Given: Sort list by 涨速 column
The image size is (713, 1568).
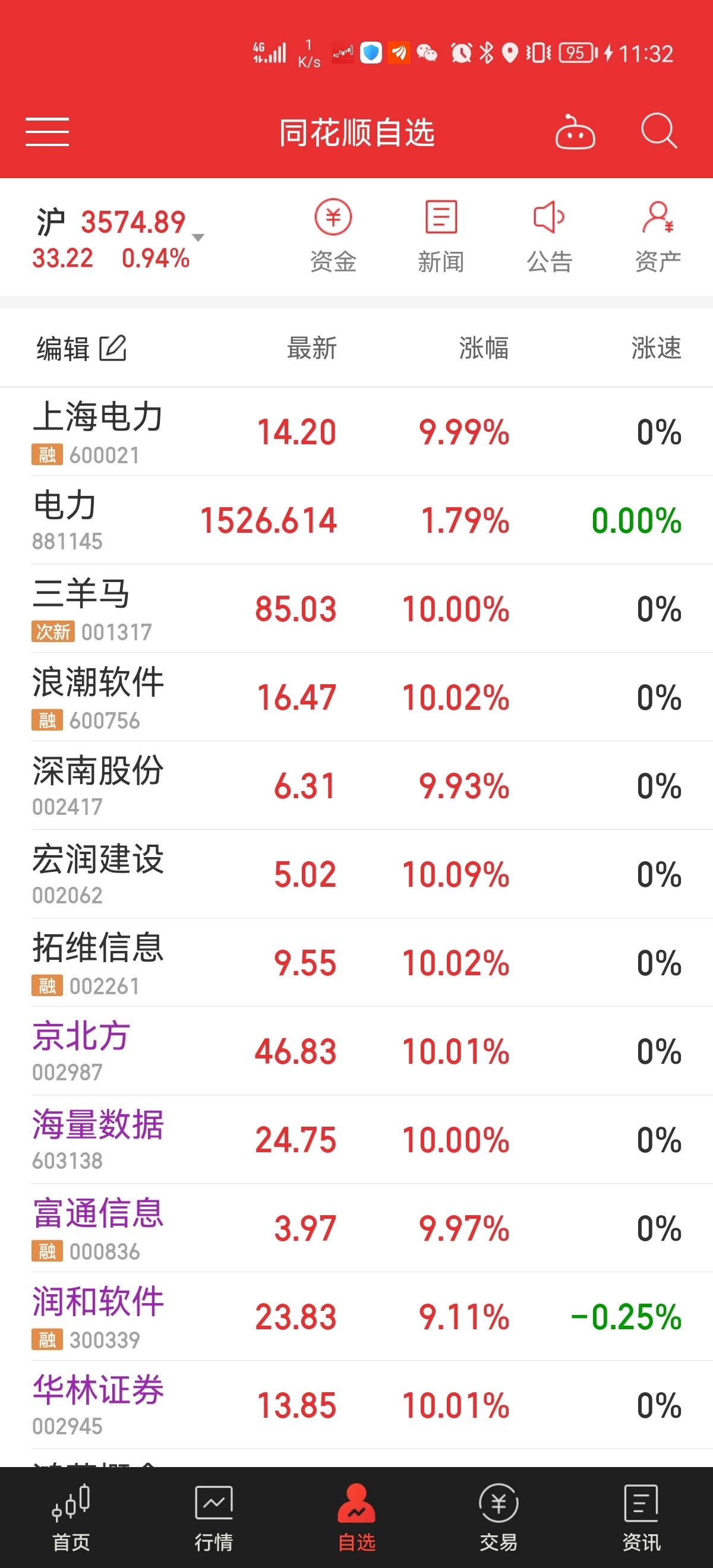Looking at the screenshot, I should pos(656,348).
